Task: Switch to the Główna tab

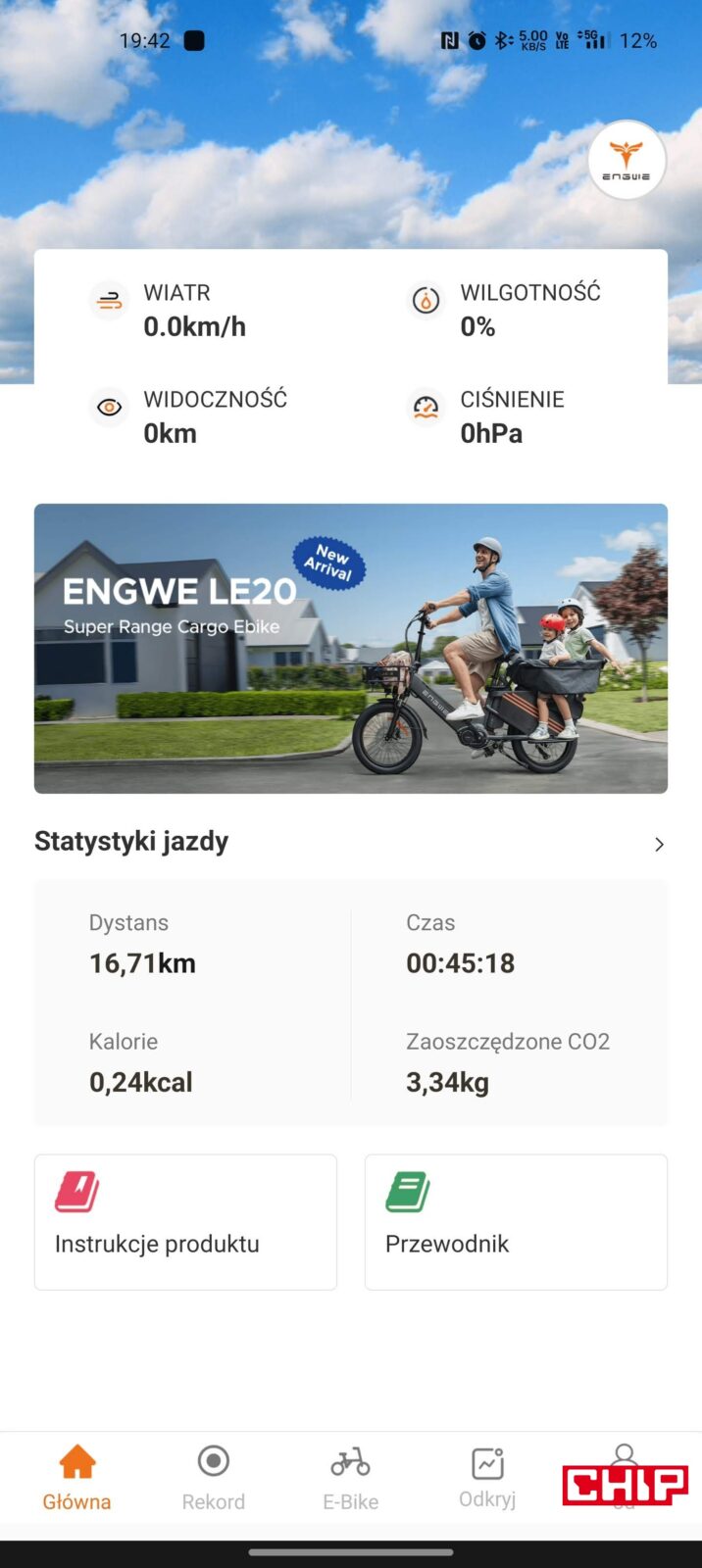Action: pos(76,1477)
